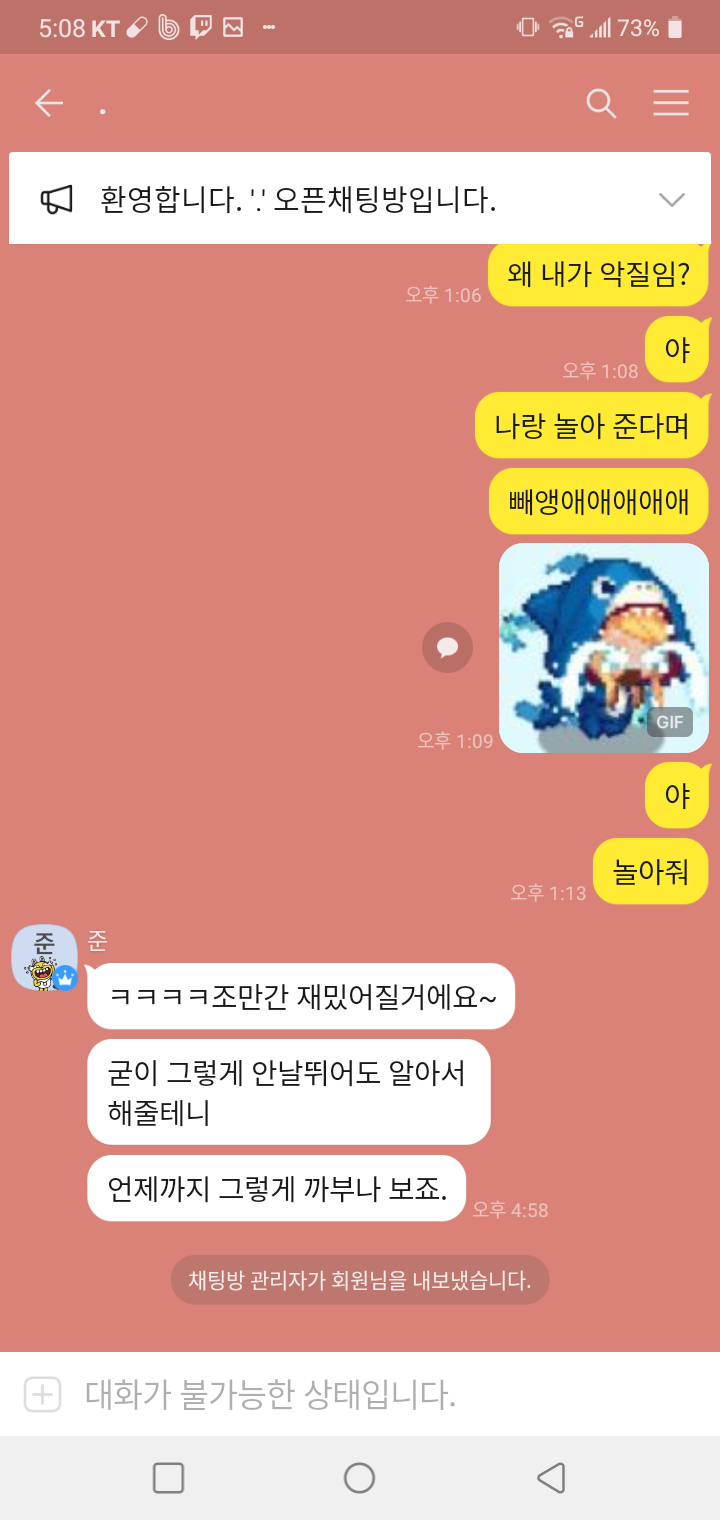Screen dimensions: 720x1520
Task: Open the chat room hamburger menu
Action: 670,103
